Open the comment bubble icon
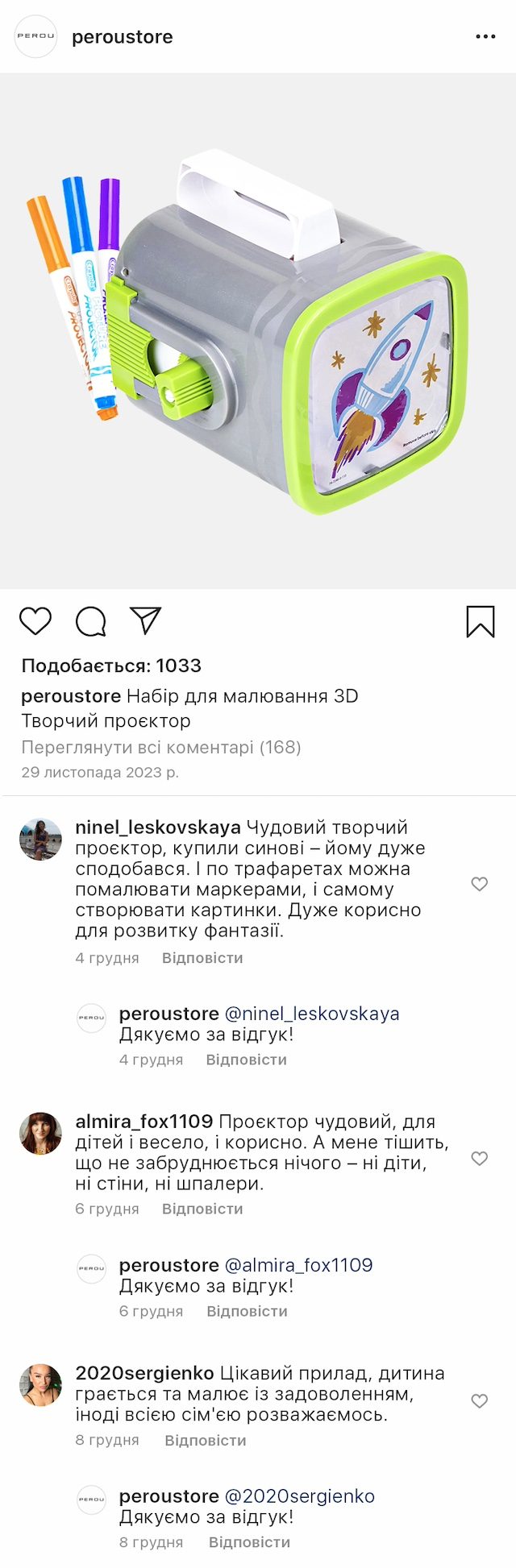This screenshot has width=516, height=1568. (x=91, y=621)
